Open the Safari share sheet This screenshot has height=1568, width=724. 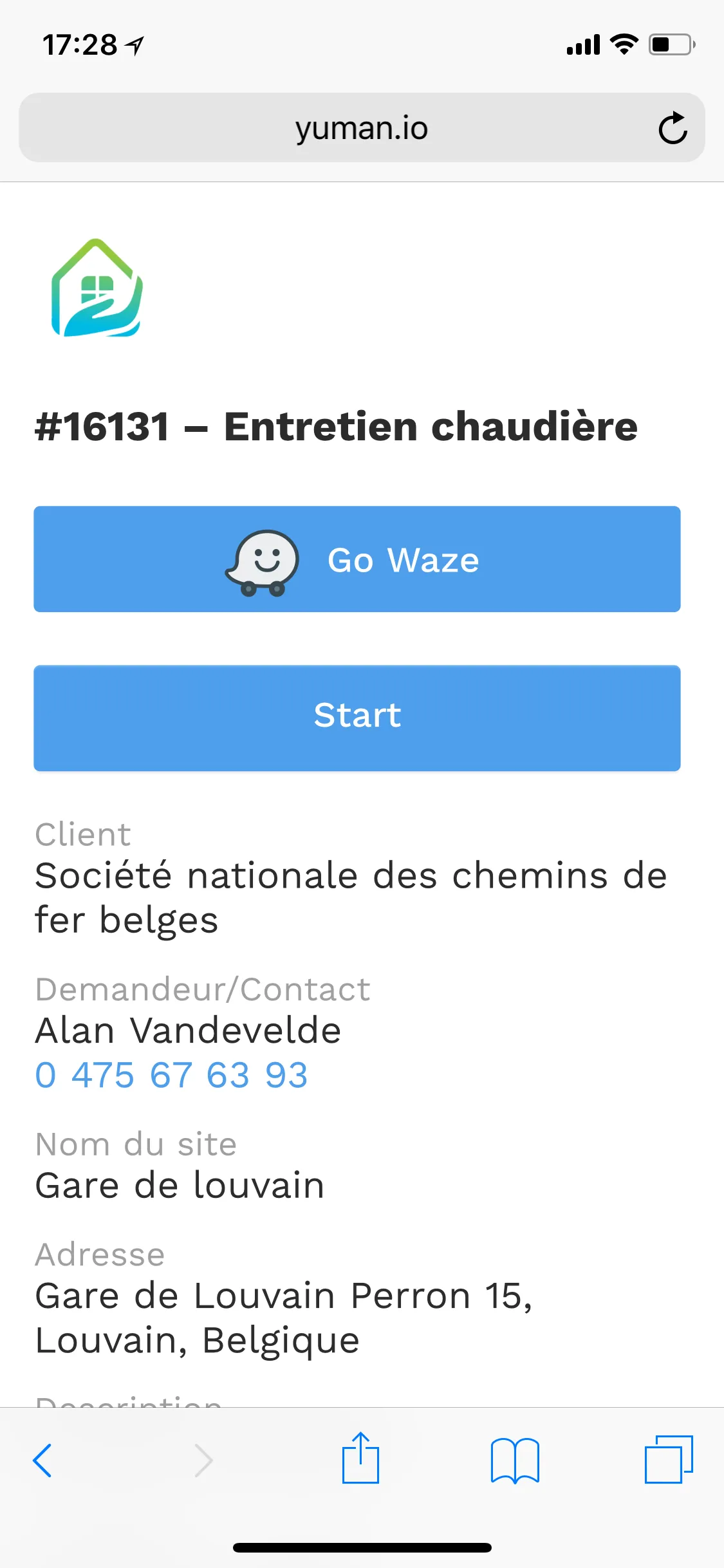pos(360,1459)
